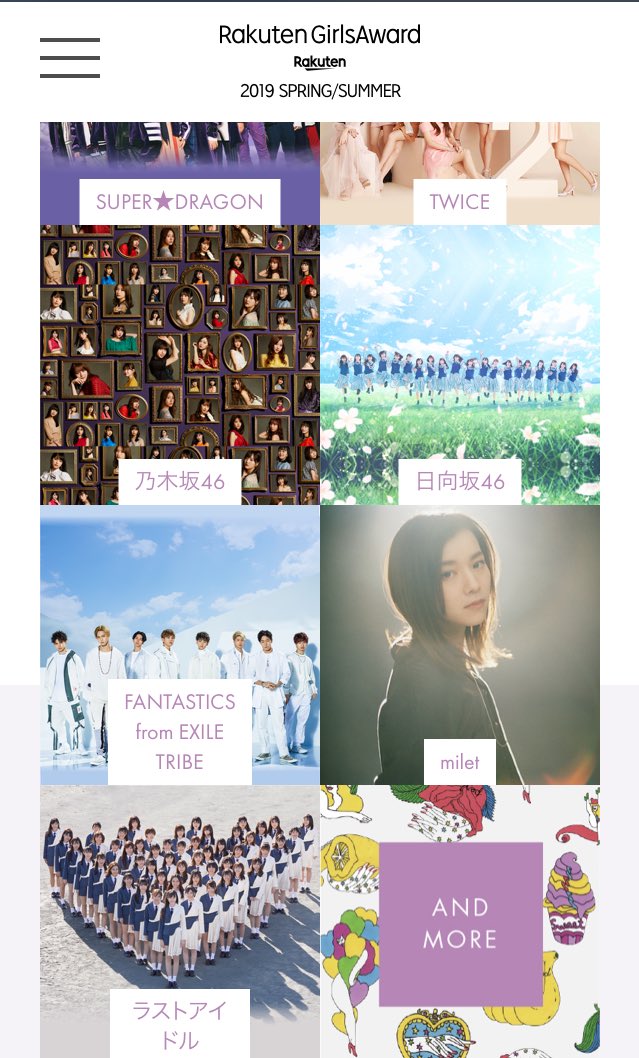Screen dimensions: 639x1058
Task: Open the TWICE artist tile
Action: tap(460, 173)
